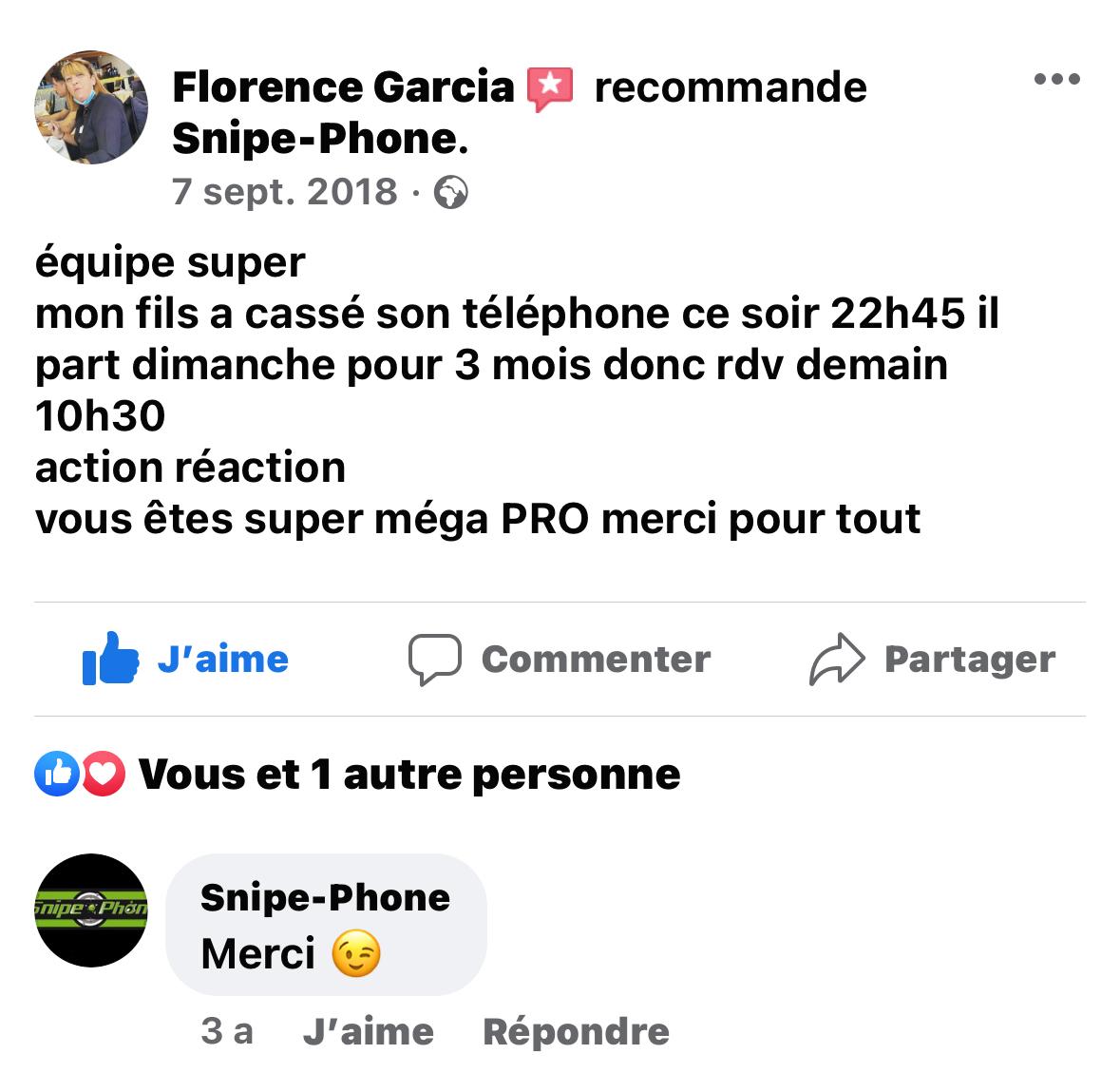Open the three-dot post options menu
This screenshot has height=1092, width=1120.
tap(1056, 80)
